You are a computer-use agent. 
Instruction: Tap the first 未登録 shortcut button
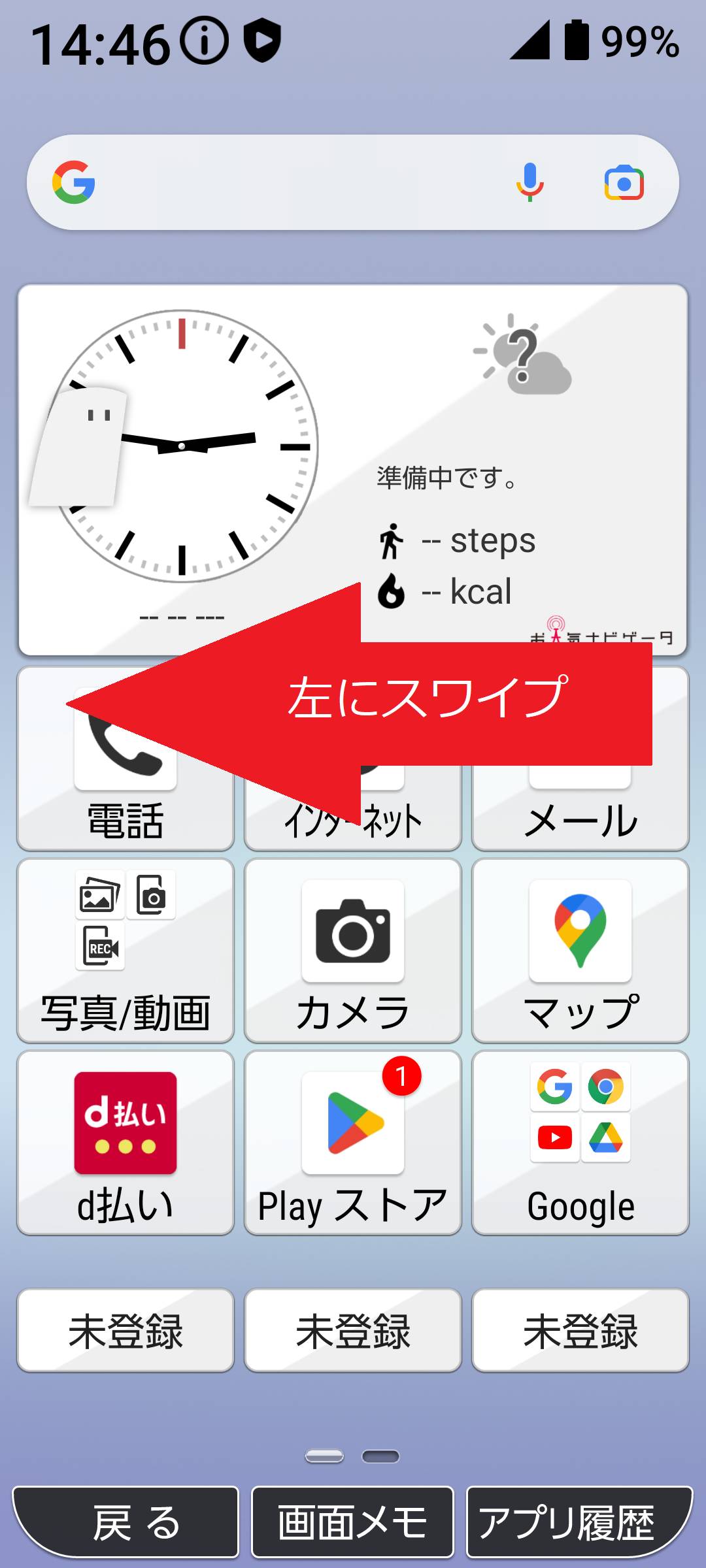click(126, 1330)
